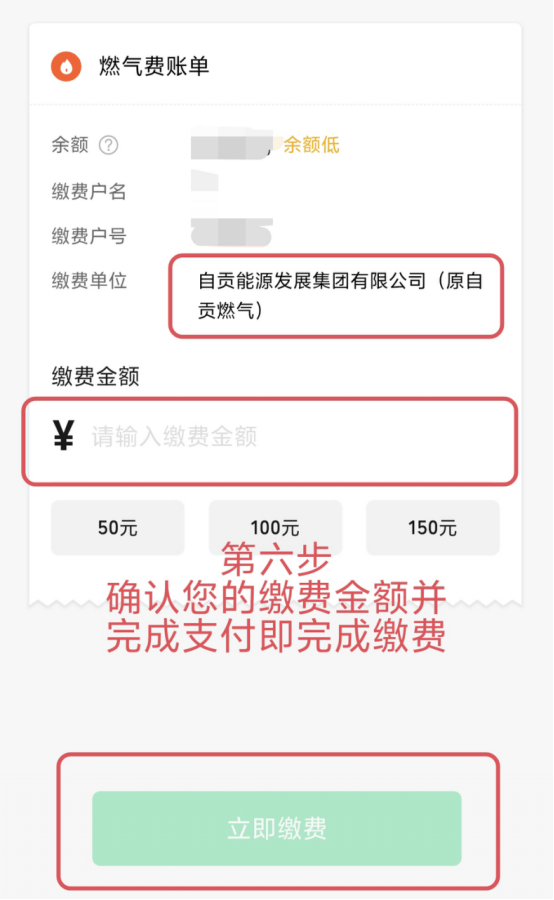Screen dimensions: 554x900
Task: Open the help icon beside 余额
Action: pos(109,145)
